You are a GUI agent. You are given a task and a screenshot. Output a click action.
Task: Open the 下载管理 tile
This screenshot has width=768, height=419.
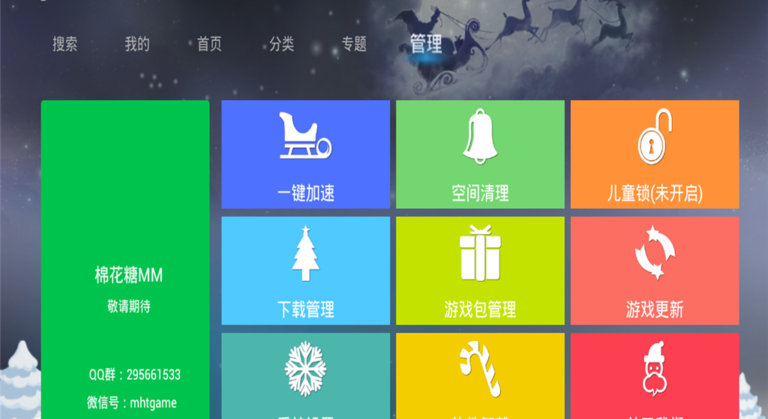point(305,270)
